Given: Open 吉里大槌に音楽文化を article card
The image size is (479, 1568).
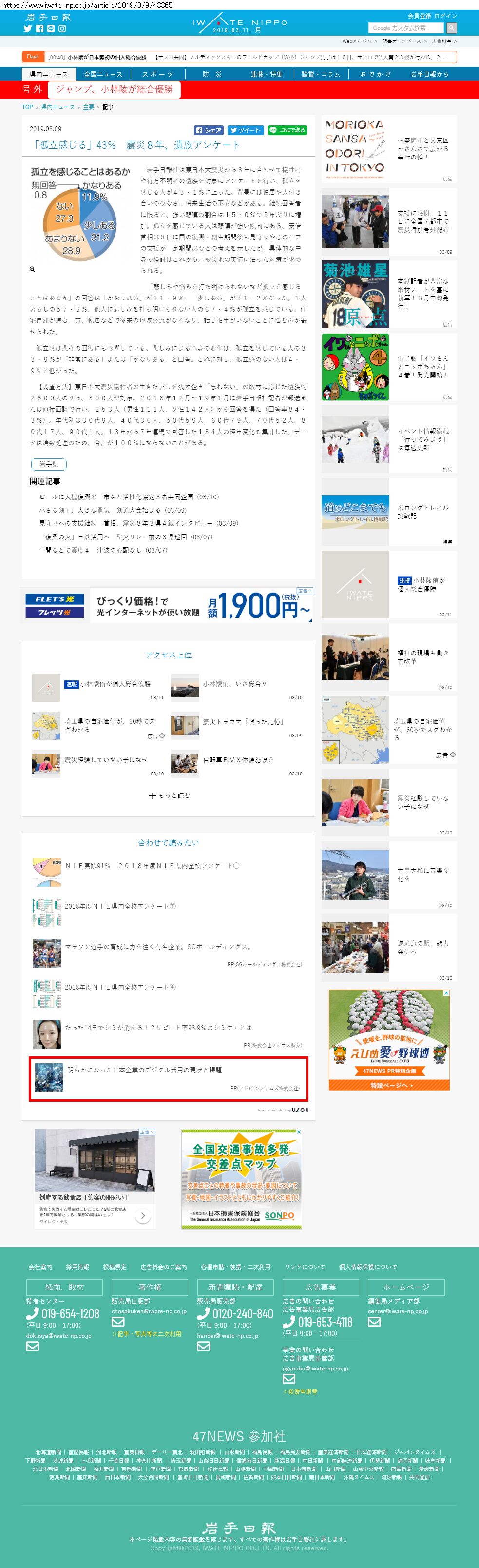Looking at the screenshot, I should (388, 874).
